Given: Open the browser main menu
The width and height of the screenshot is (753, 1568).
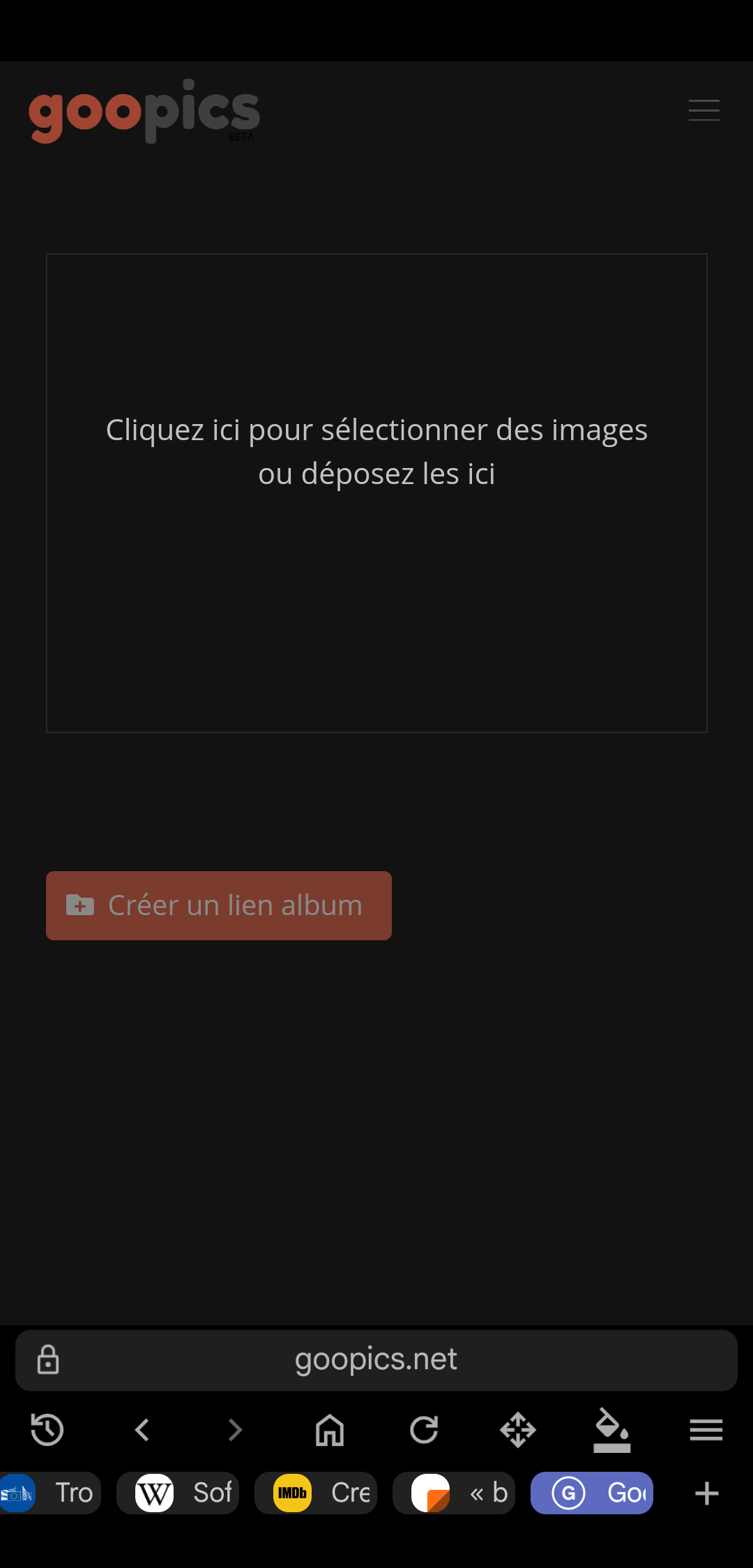Looking at the screenshot, I should click(x=706, y=1430).
